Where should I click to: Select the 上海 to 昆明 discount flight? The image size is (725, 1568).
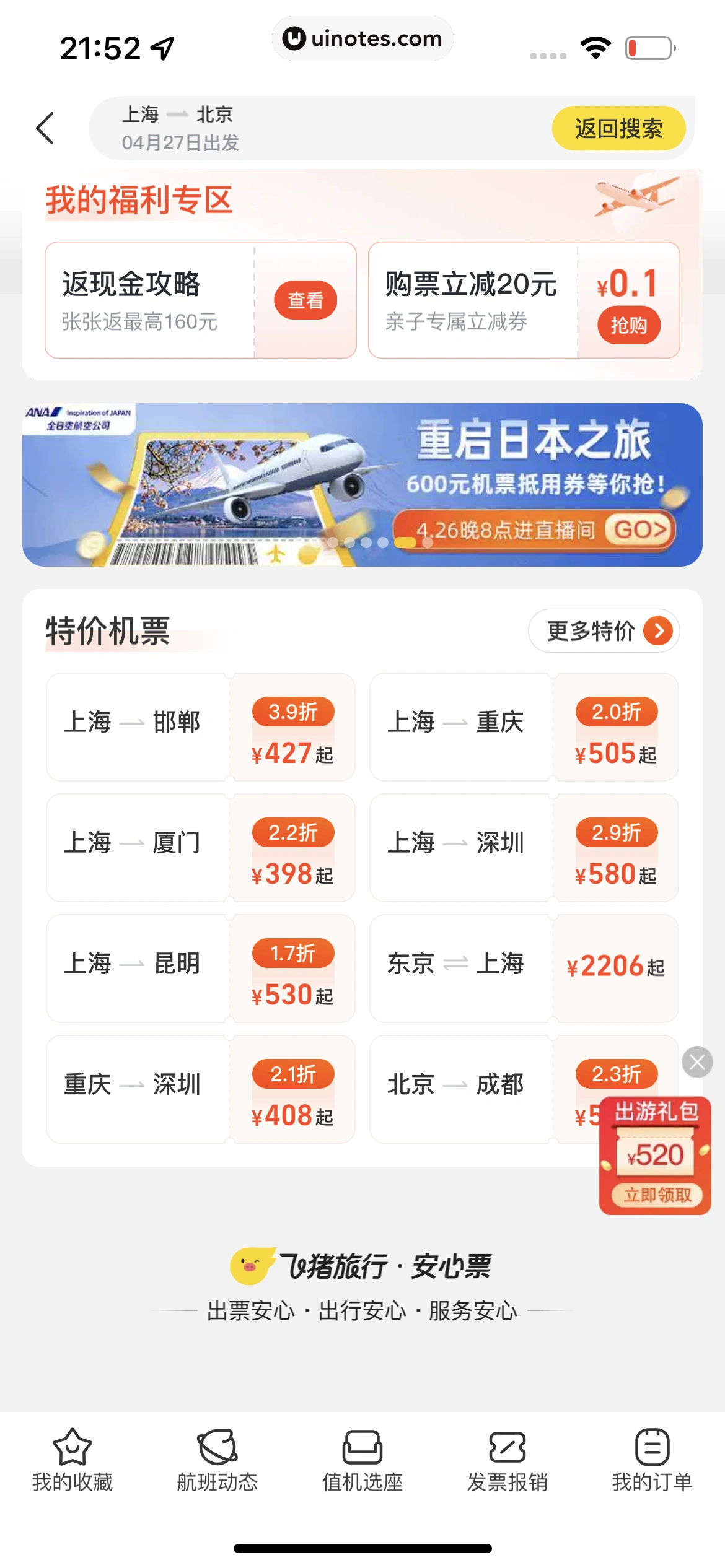coord(200,968)
